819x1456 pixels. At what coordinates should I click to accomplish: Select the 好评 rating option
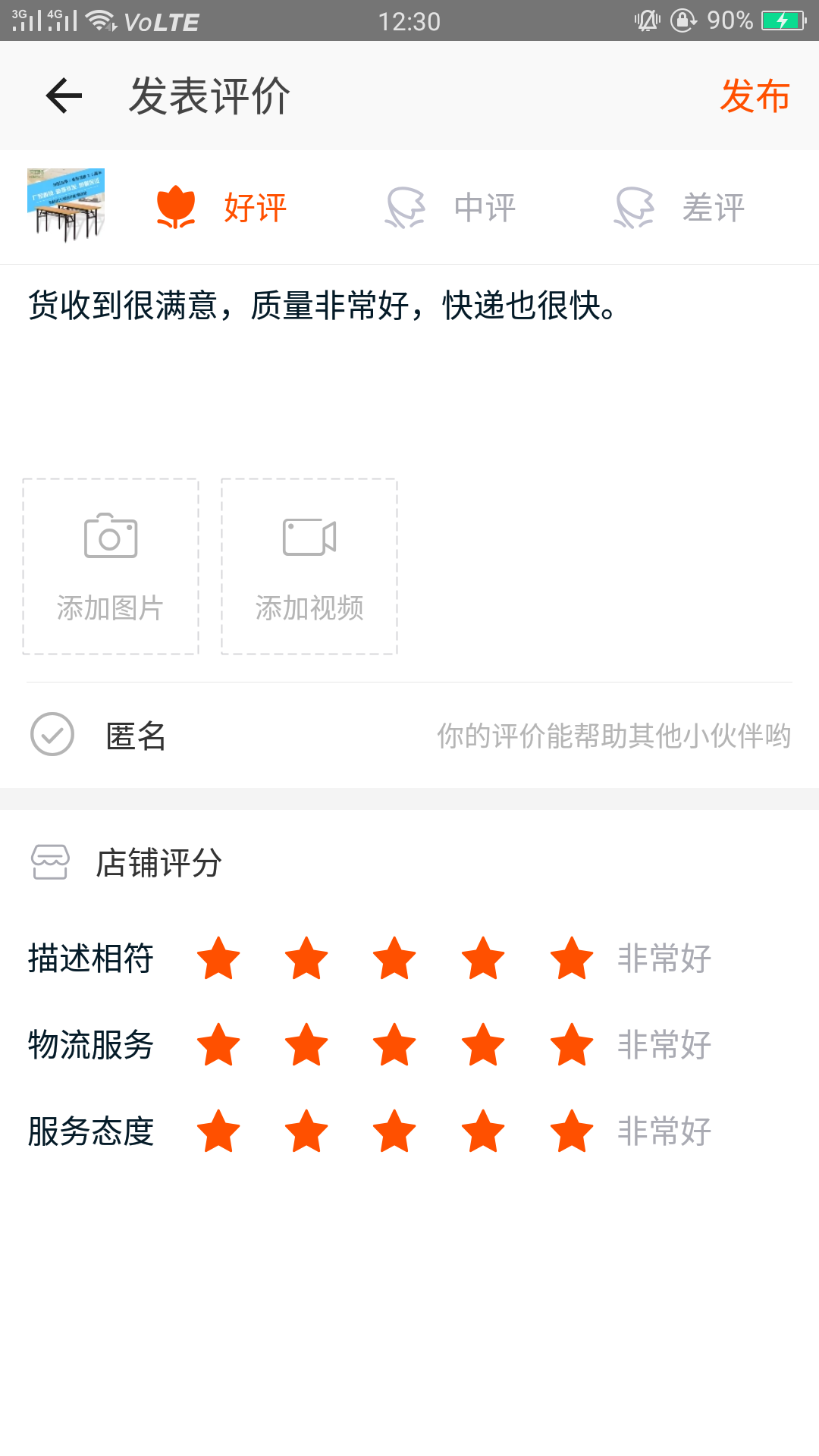pyautogui.click(x=221, y=207)
